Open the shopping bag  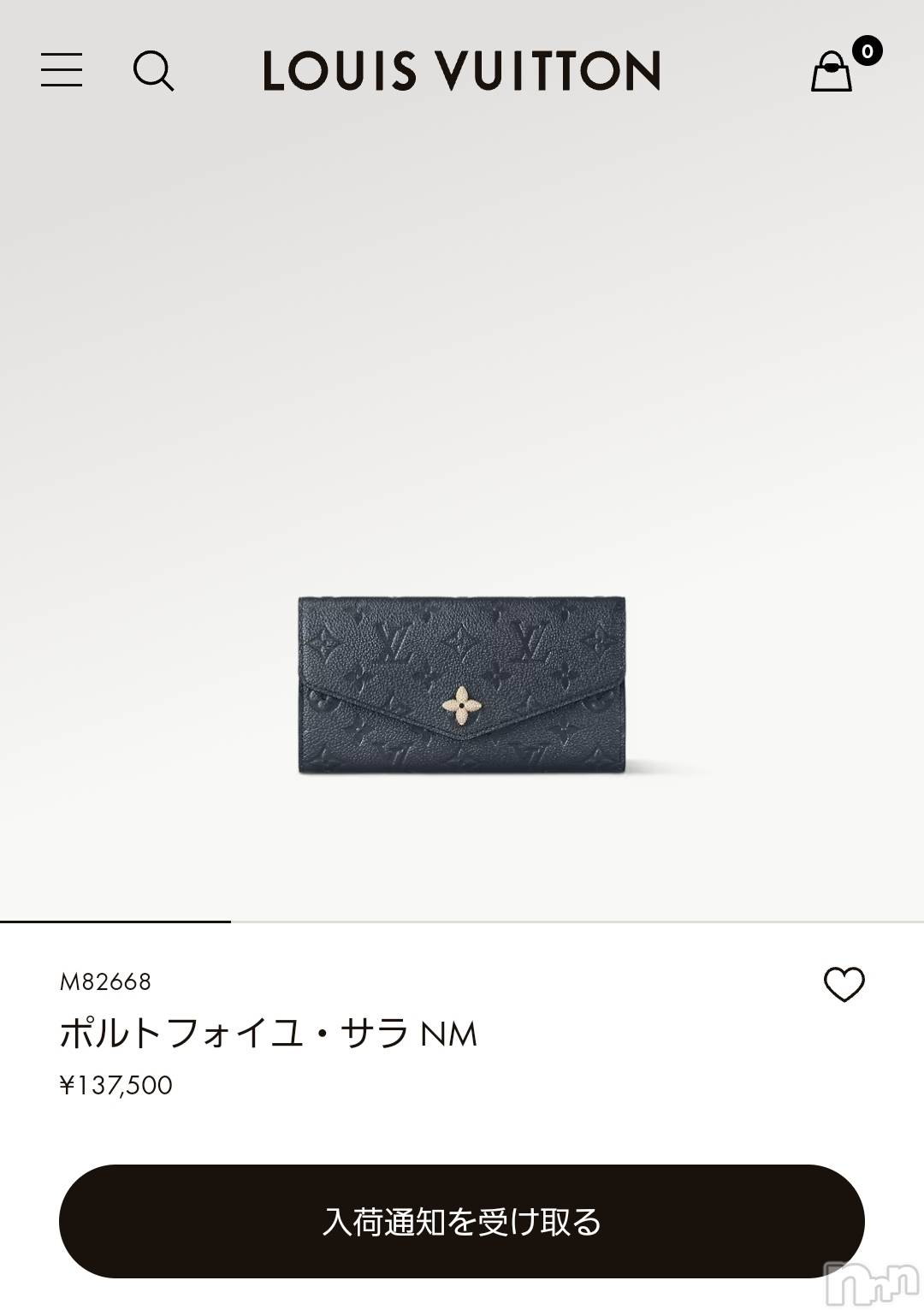(x=832, y=71)
